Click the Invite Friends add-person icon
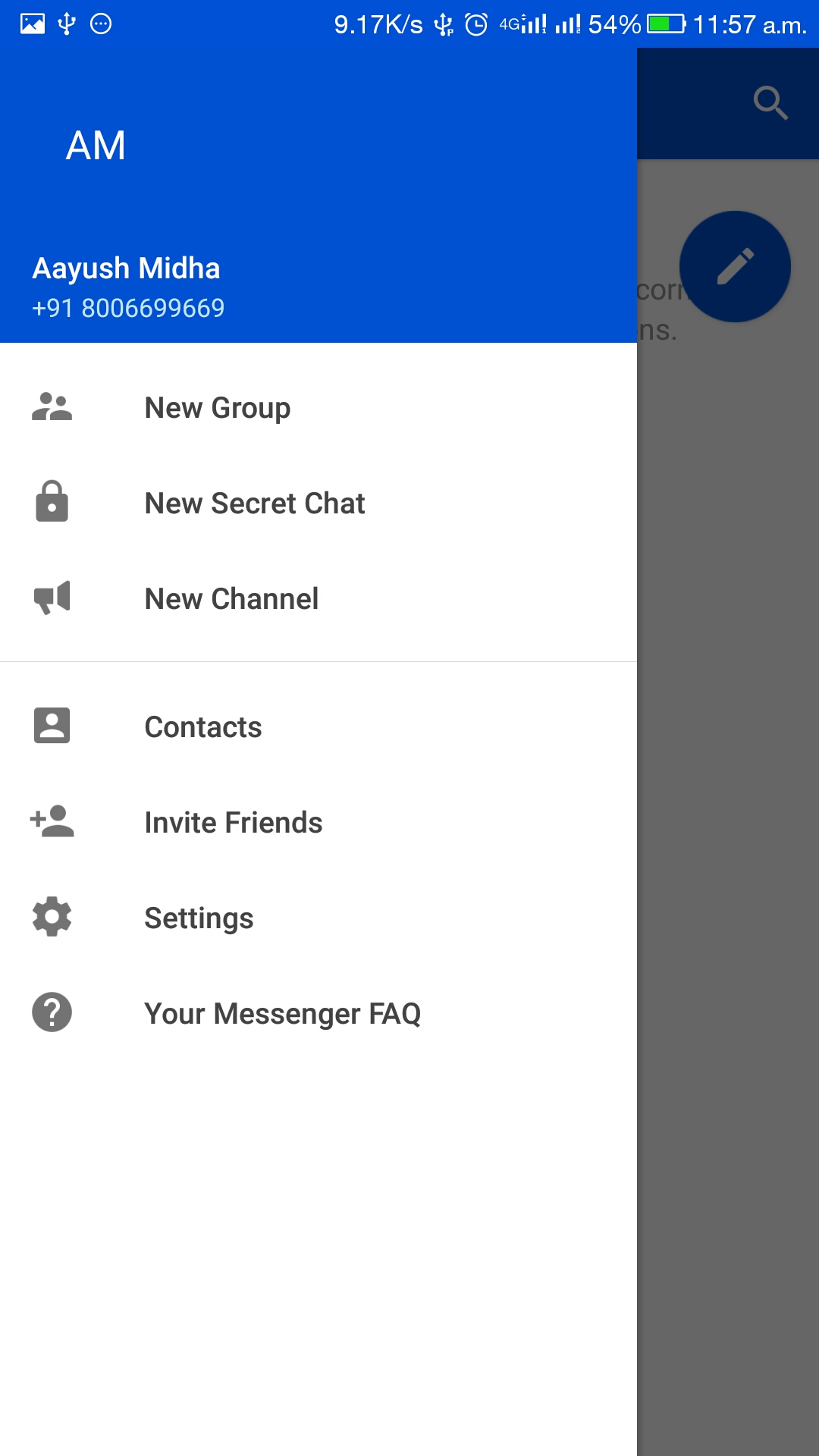819x1456 pixels. pos(51,821)
